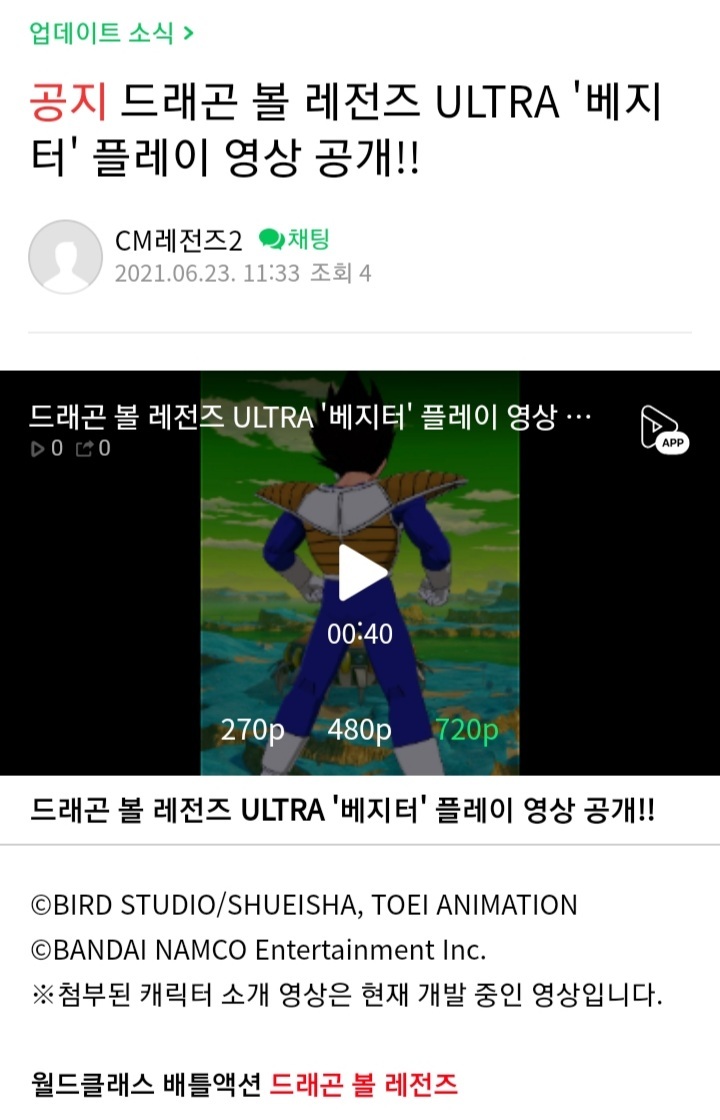Open CM레전즈2's profile picture

coord(65,256)
